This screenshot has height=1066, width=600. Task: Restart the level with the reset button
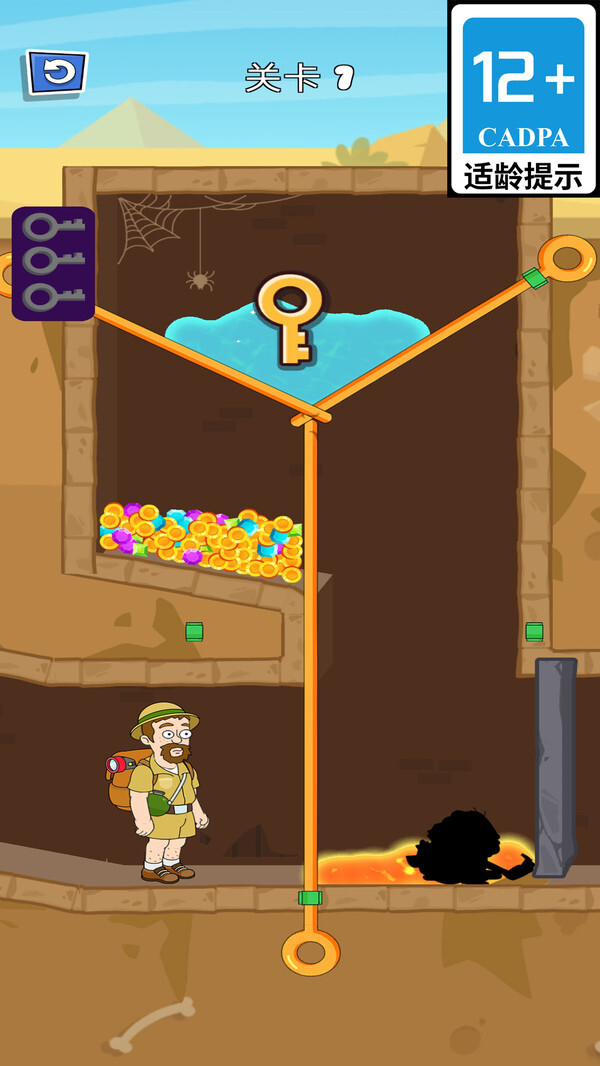56,72
